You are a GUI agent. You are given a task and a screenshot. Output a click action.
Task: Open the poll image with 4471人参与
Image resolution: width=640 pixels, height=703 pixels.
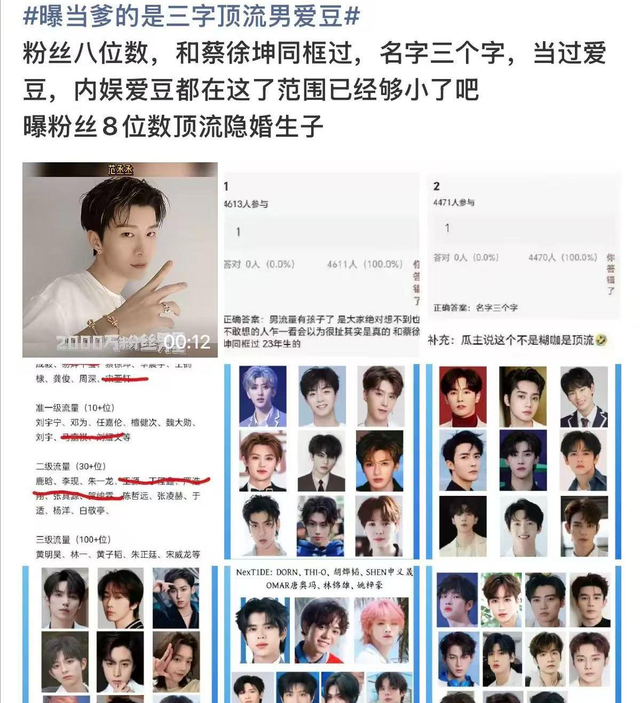click(528, 260)
